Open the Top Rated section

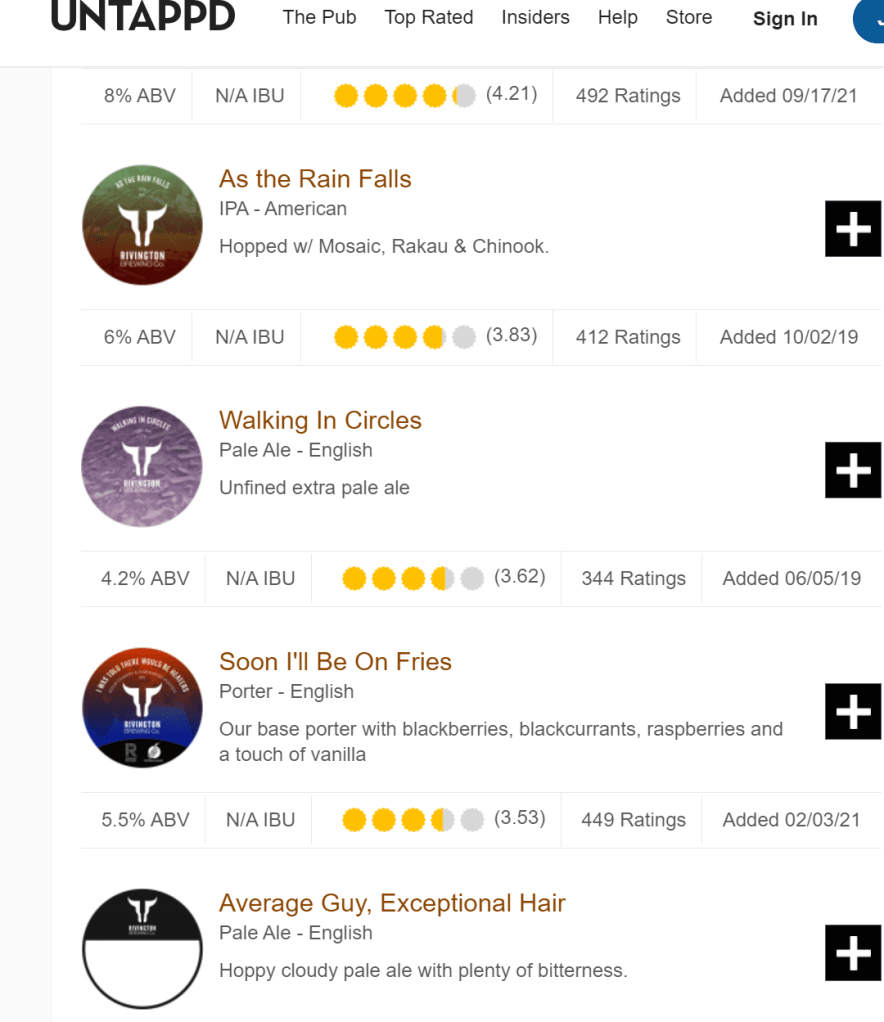pos(429,17)
